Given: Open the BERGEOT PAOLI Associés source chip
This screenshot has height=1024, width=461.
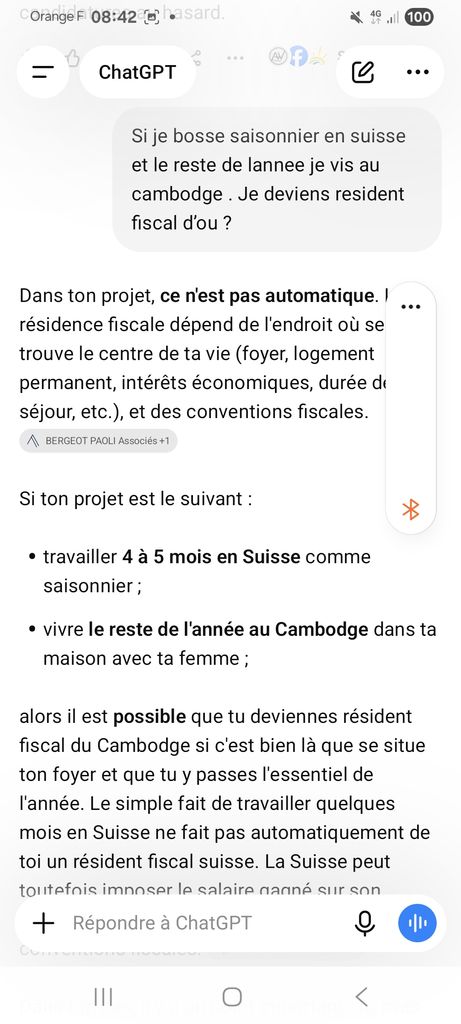Looking at the screenshot, I should pyautogui.click(x=99, y=441).
